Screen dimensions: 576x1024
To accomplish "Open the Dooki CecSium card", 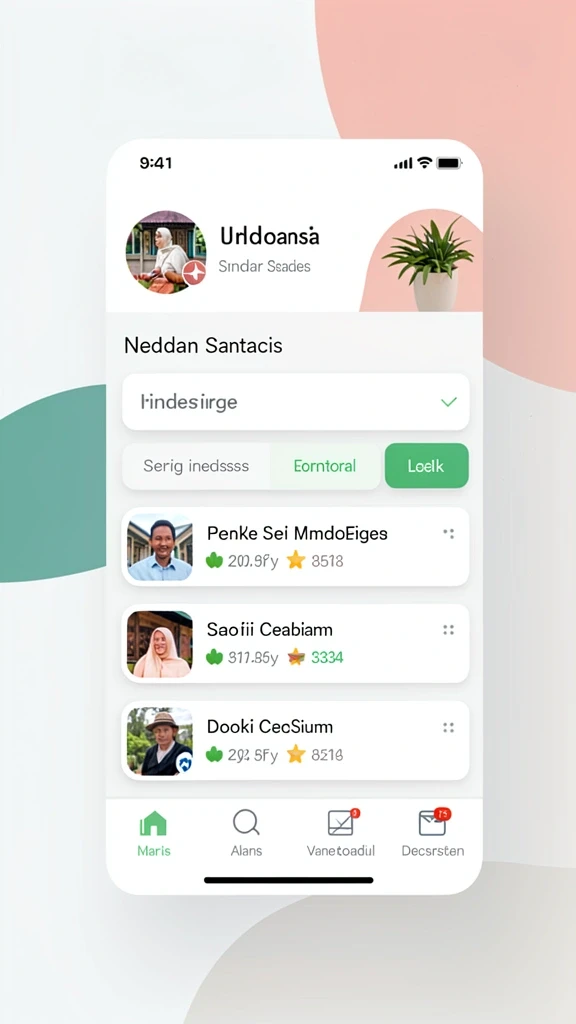I will tap(295, 741).
